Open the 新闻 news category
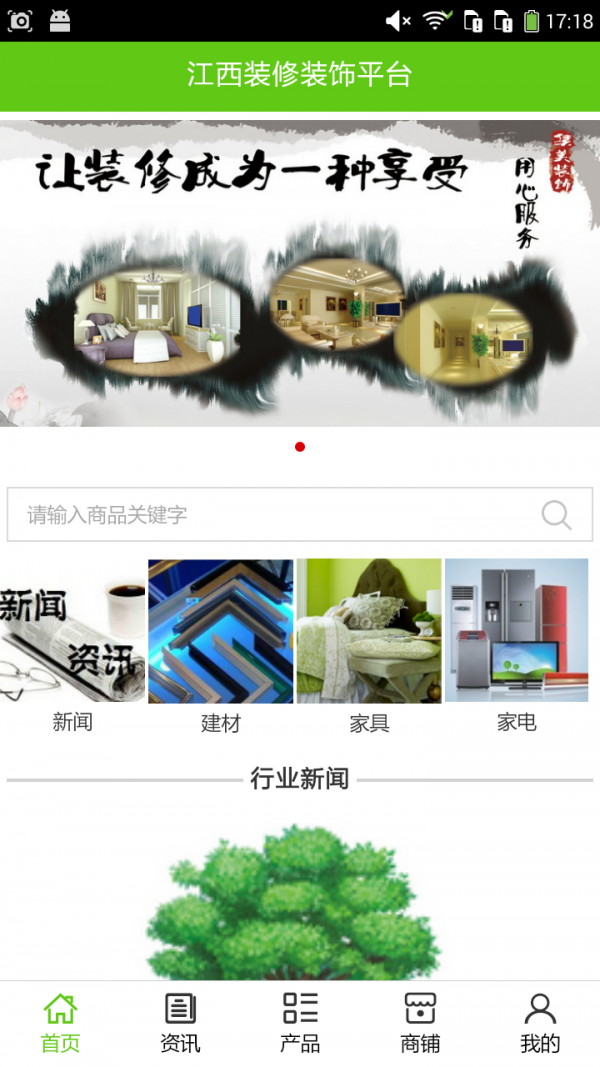The image size is (600, 1067). [73, 645]
